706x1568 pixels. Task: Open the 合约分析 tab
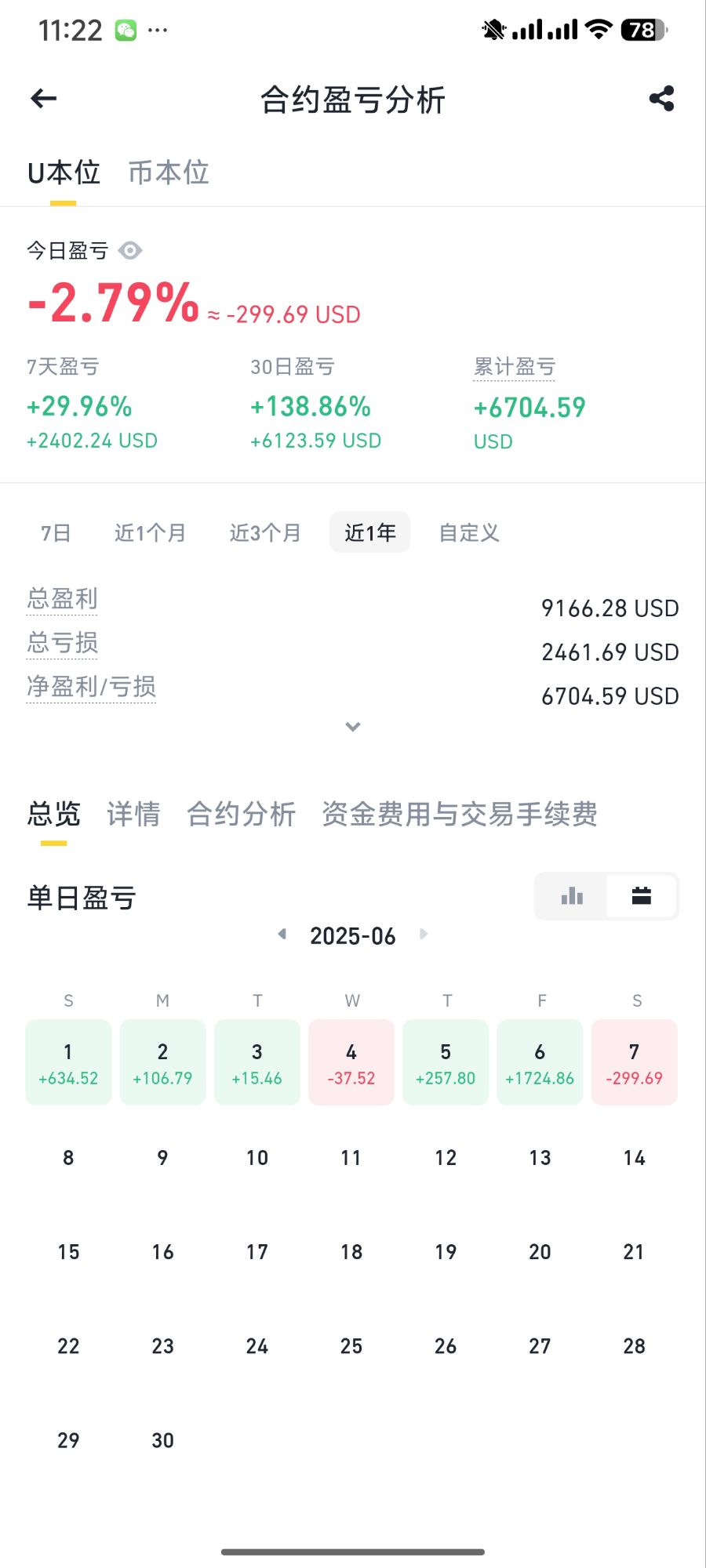click(242, 815)
